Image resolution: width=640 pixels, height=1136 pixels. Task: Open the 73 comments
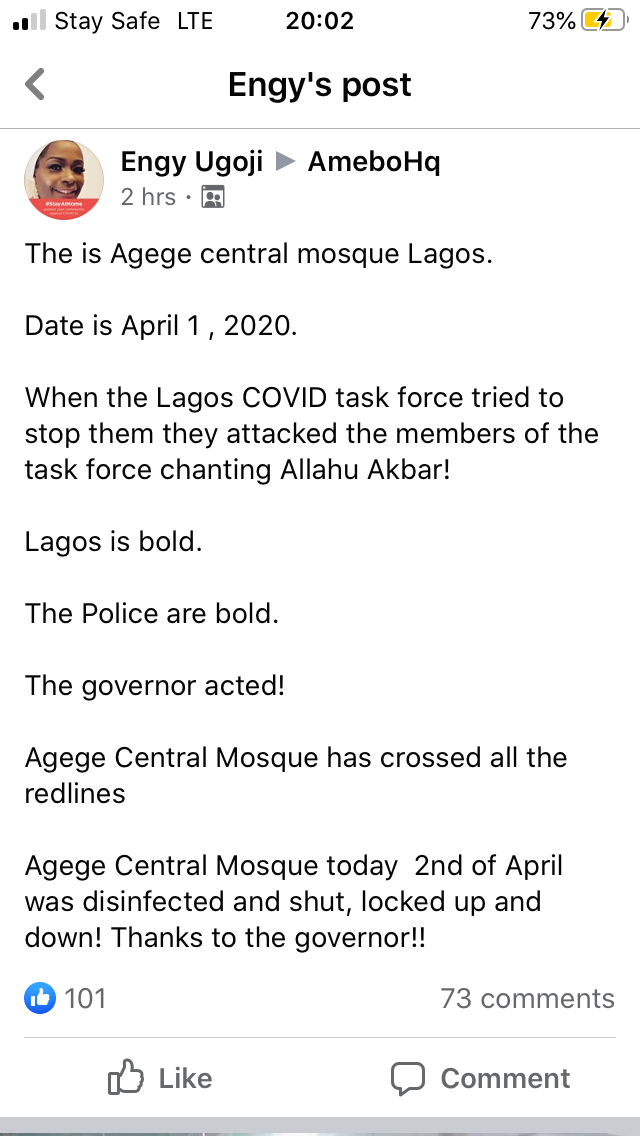point(527,998)
